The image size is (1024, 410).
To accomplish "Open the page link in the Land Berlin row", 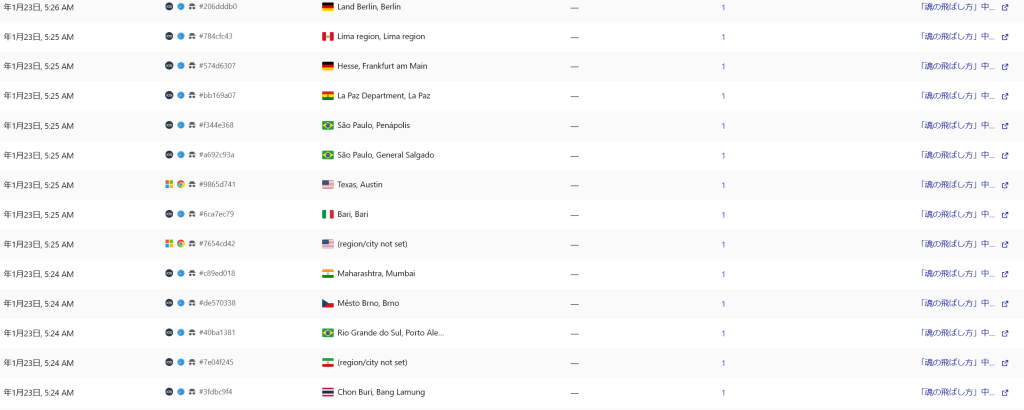I will 957,7.
